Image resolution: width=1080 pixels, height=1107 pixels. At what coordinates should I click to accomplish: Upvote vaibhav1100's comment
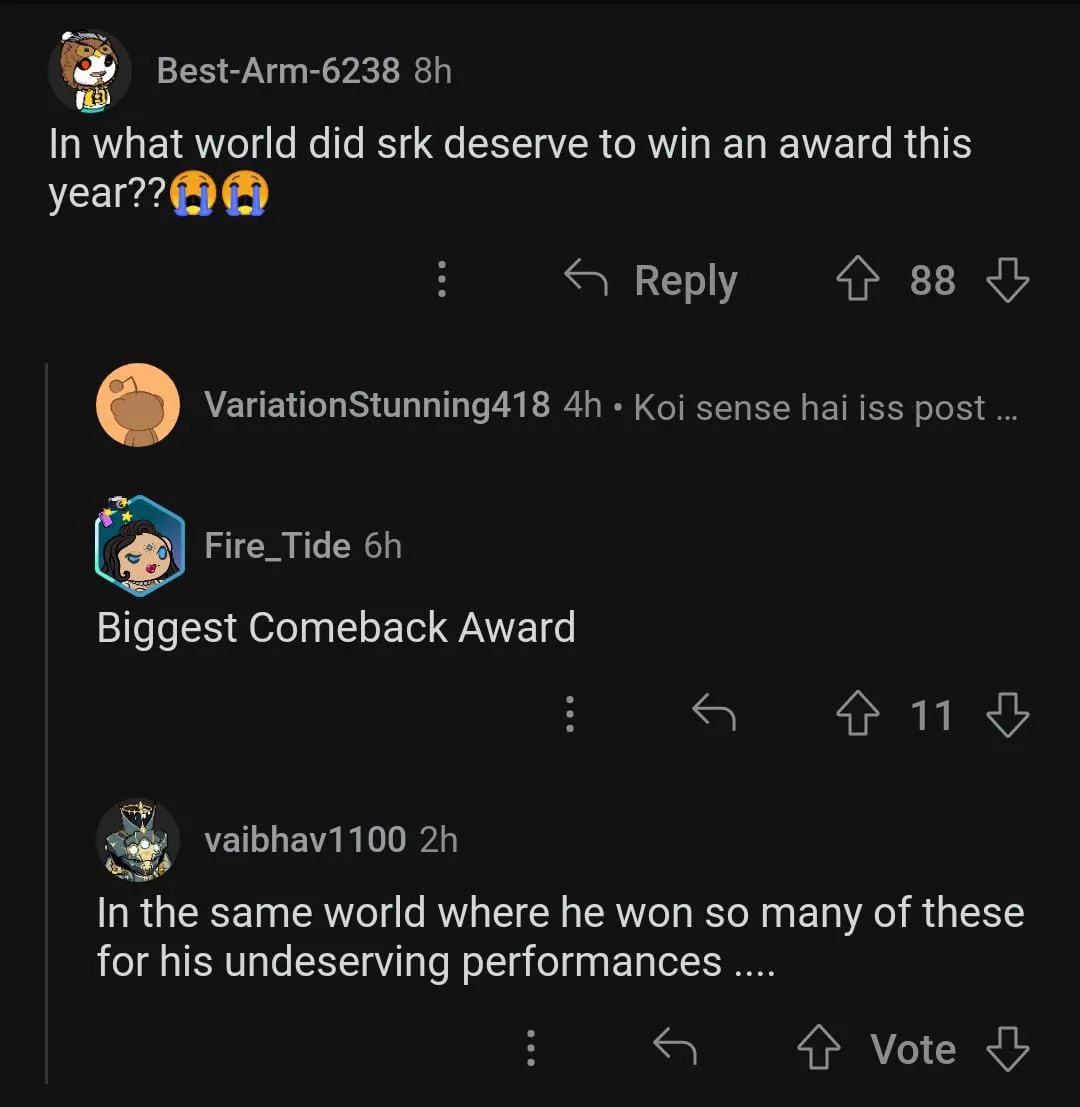tap(818, 1049)
